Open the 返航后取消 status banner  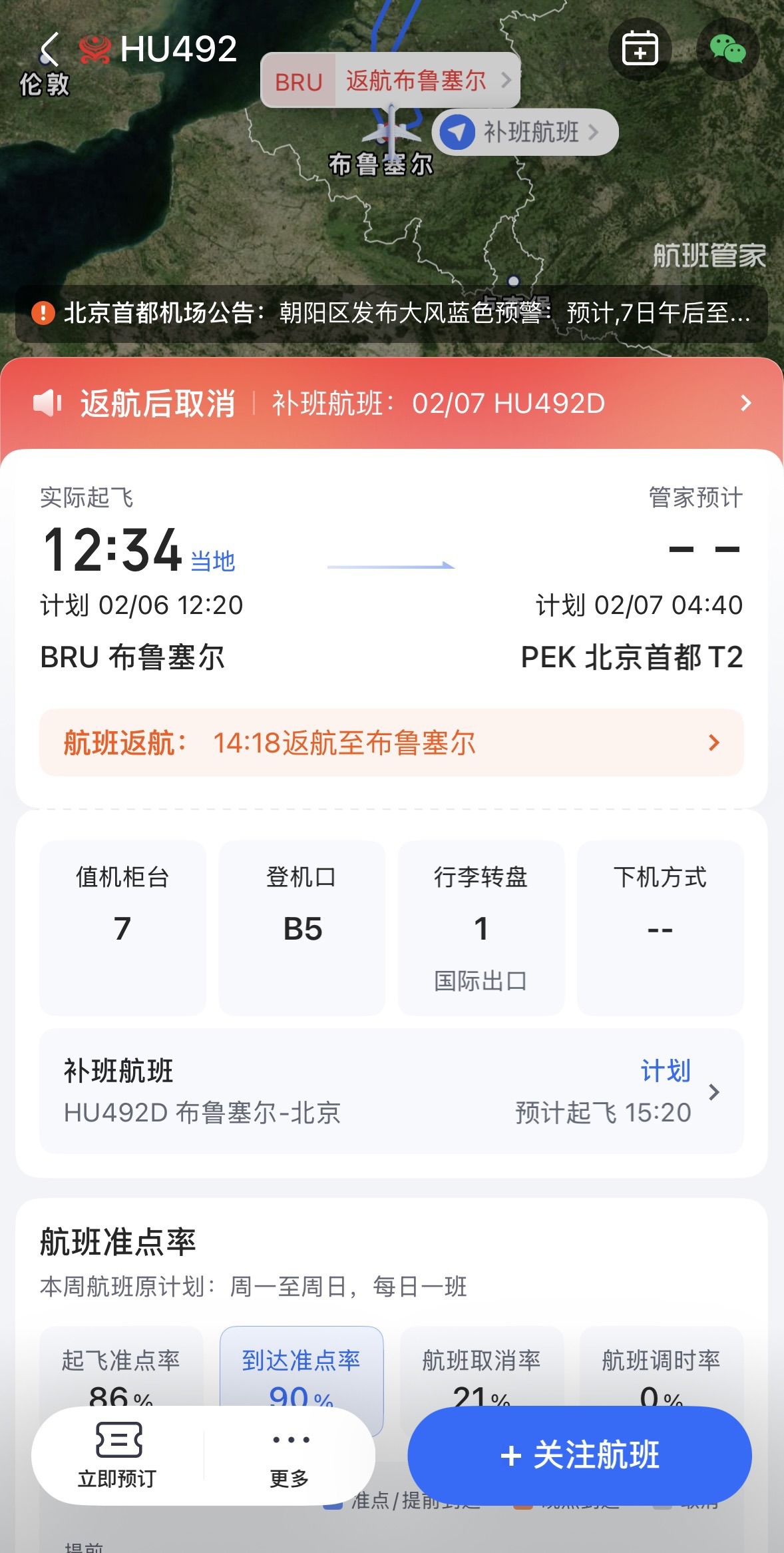click(391, 404)
